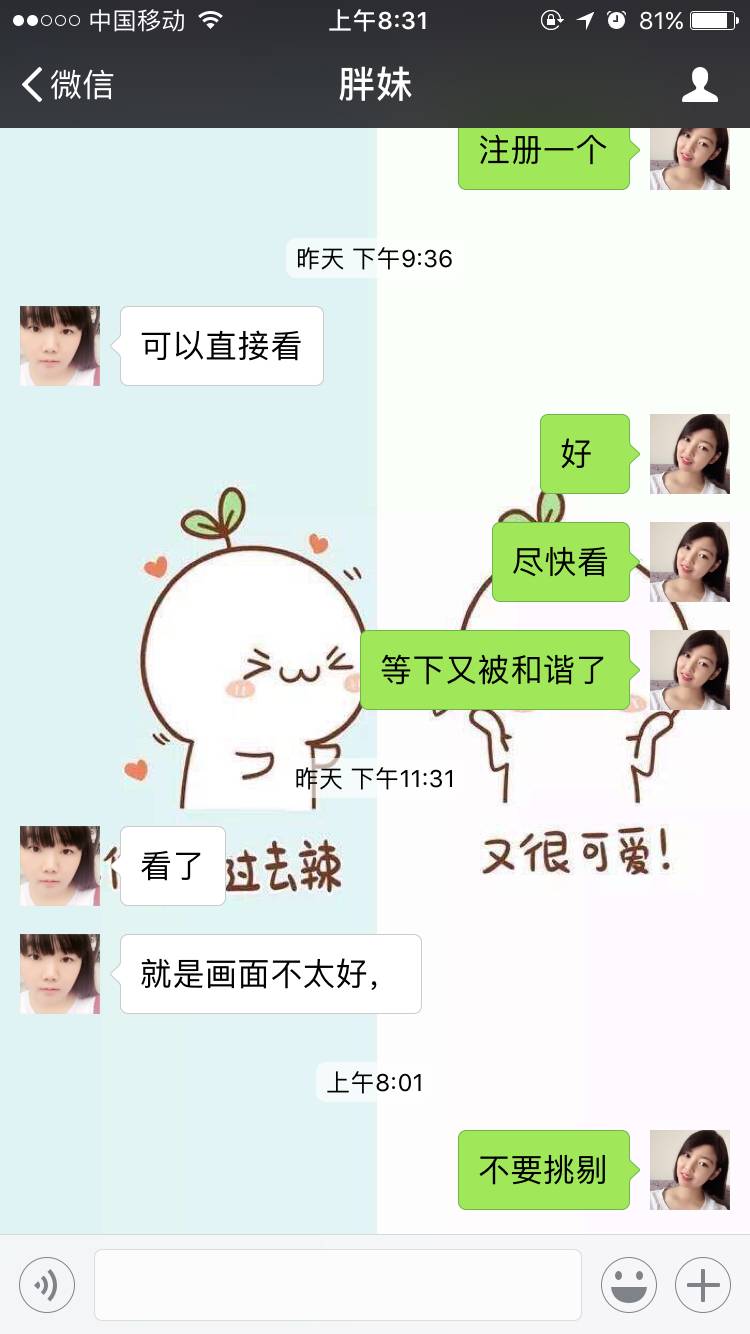Focus the message text field
750x1334 pixels.
[x=337, y=1285]
